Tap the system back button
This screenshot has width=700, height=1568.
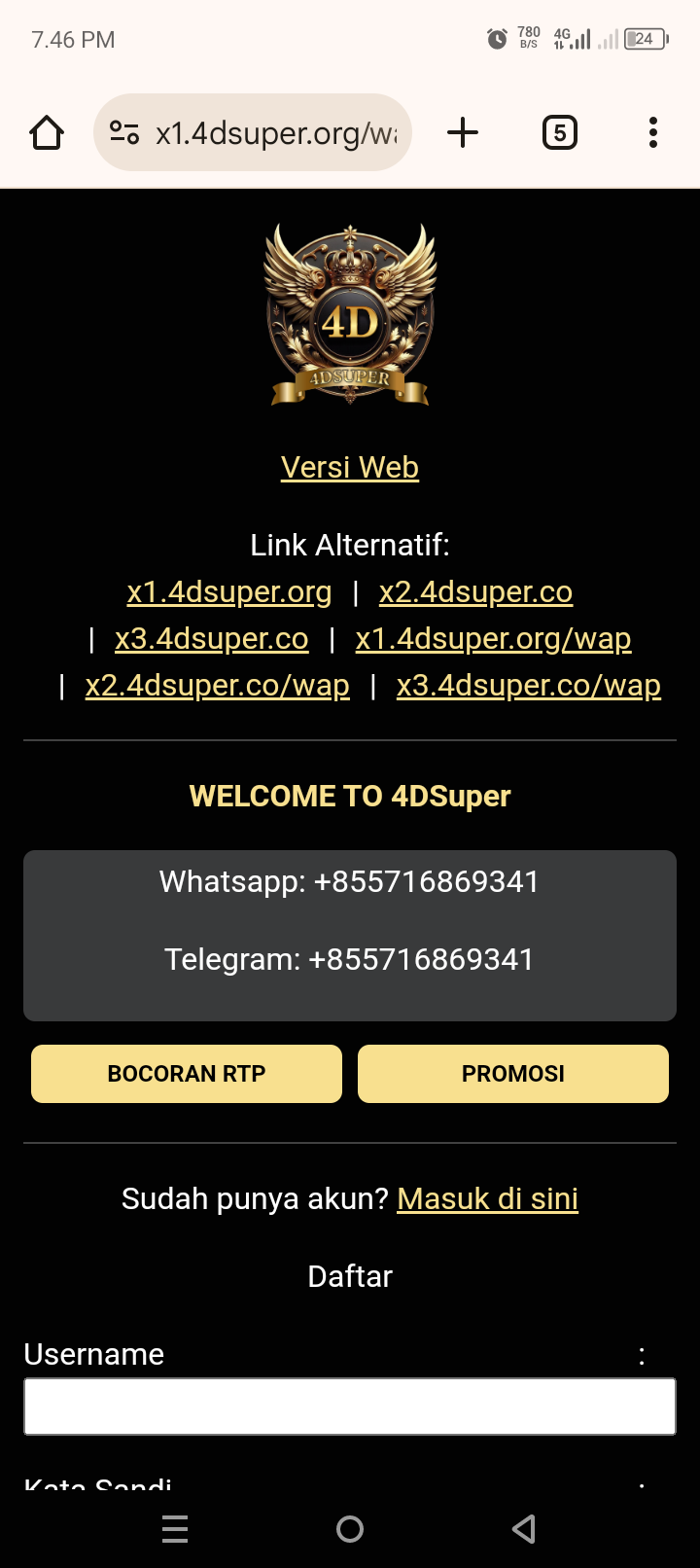[x=524, y=1529]
